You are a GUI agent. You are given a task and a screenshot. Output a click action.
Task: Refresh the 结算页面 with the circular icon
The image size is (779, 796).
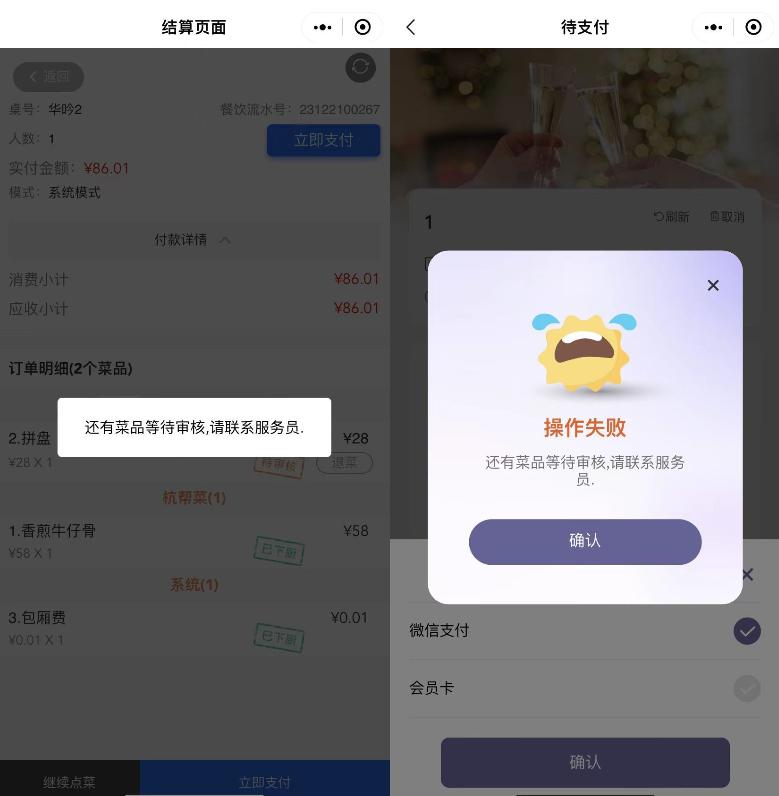click(x=360, y=67)
